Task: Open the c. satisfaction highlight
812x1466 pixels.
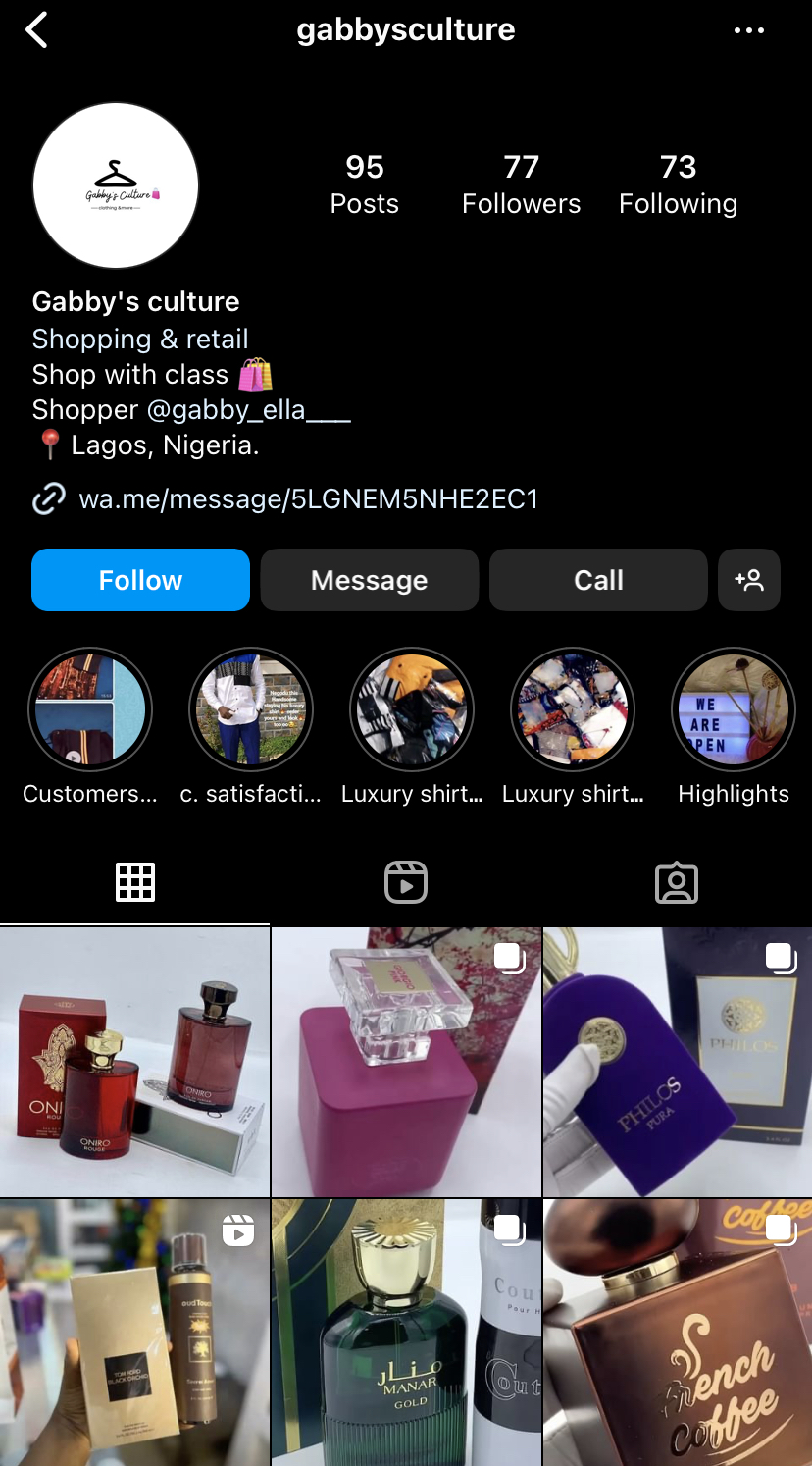Action: pos(251,710)
